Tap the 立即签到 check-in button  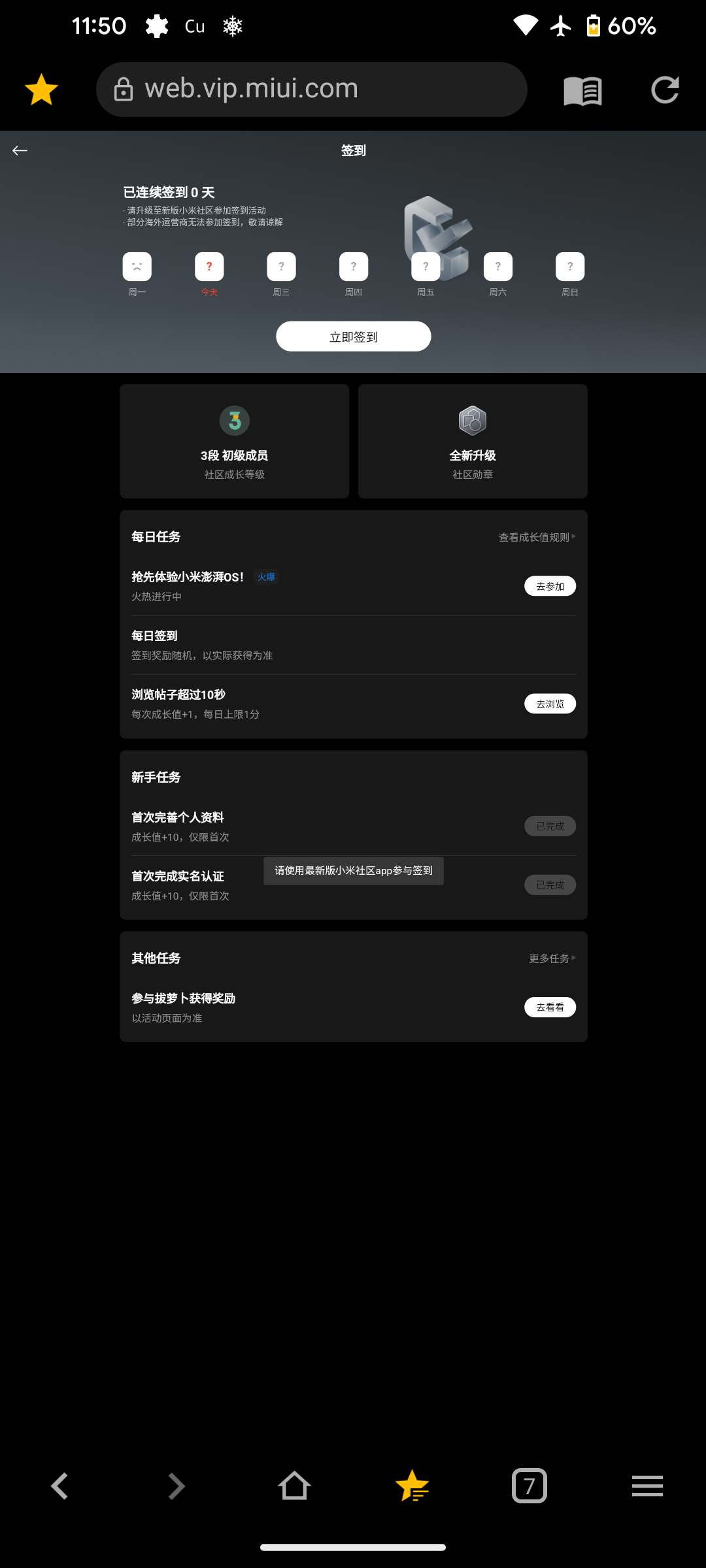pos(353,336)
